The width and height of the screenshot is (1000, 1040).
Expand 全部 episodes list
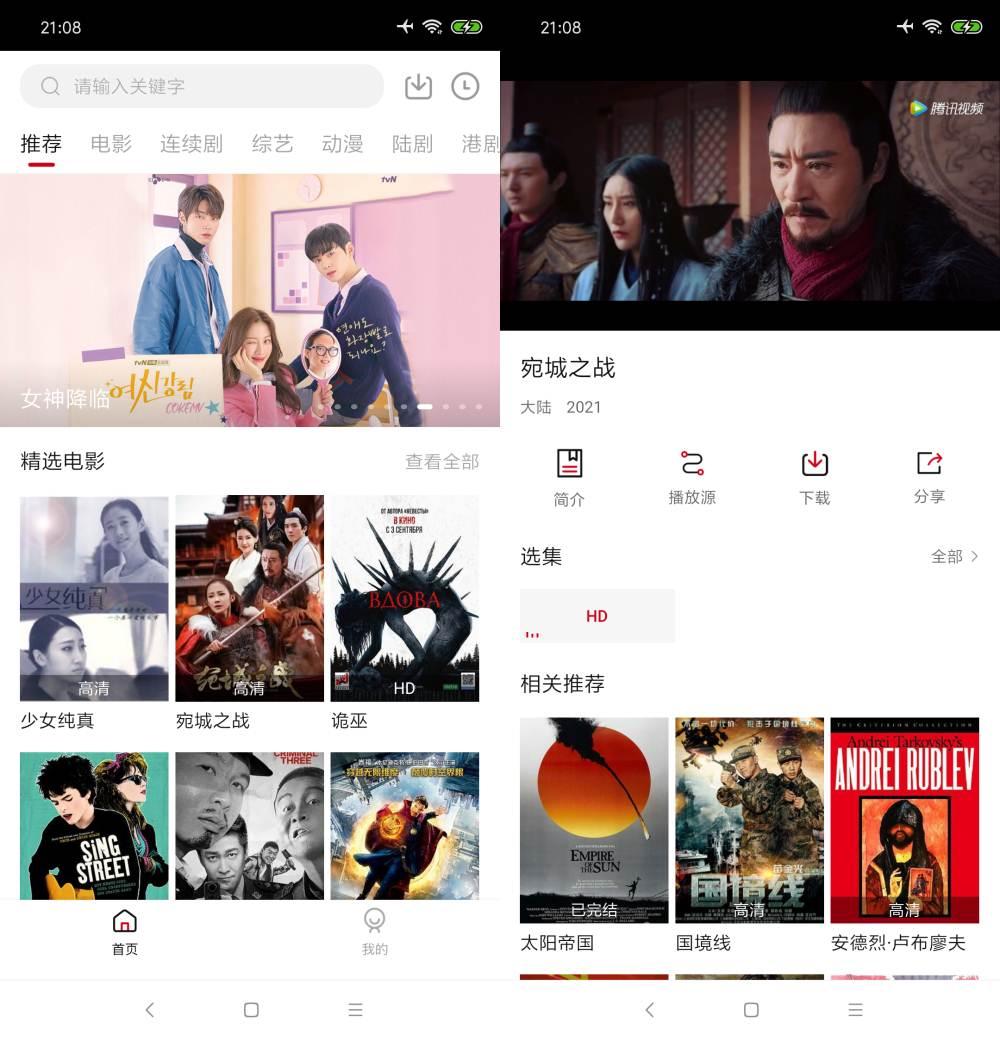[x=954, y=557]
